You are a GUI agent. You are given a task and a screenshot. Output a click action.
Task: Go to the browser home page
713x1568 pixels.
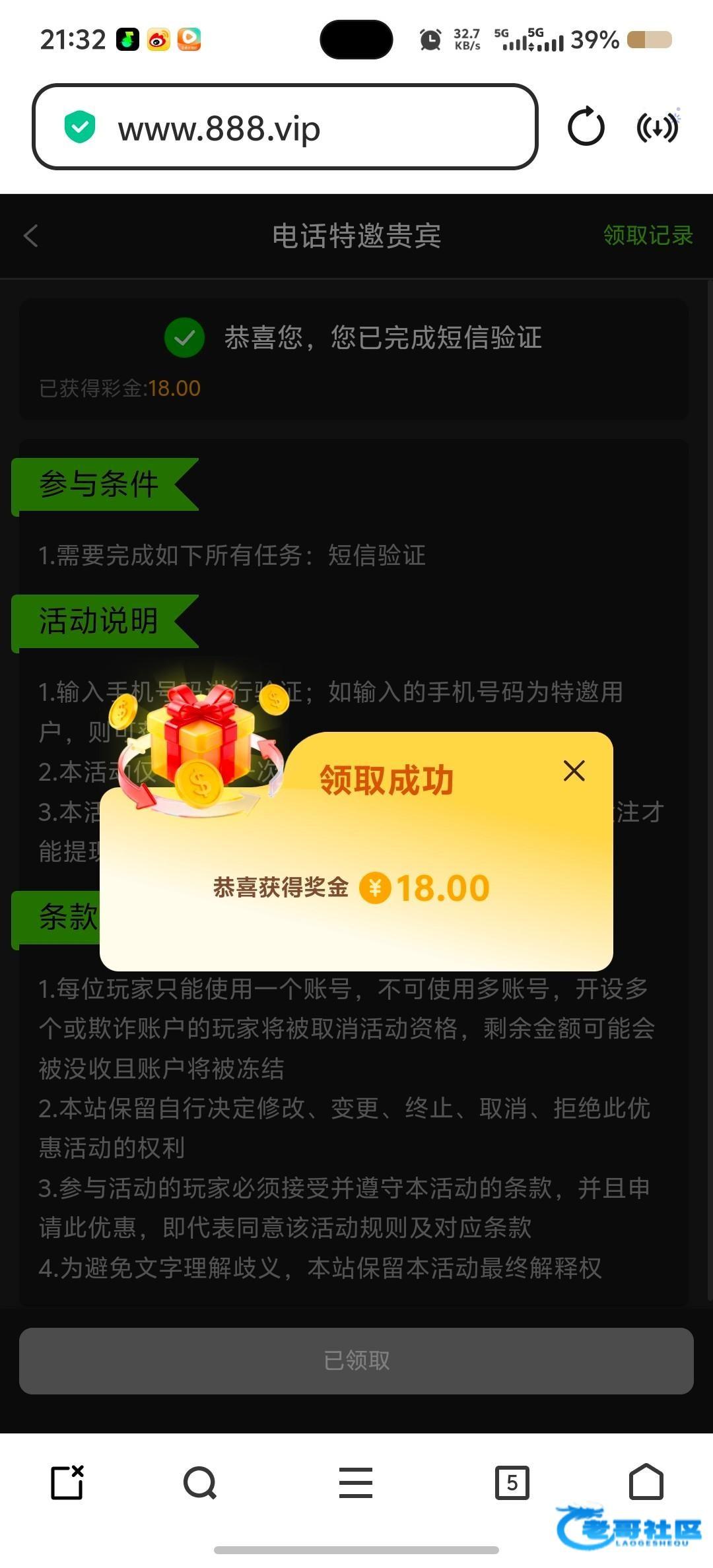pyautogui.click(x=646, y=1482)
